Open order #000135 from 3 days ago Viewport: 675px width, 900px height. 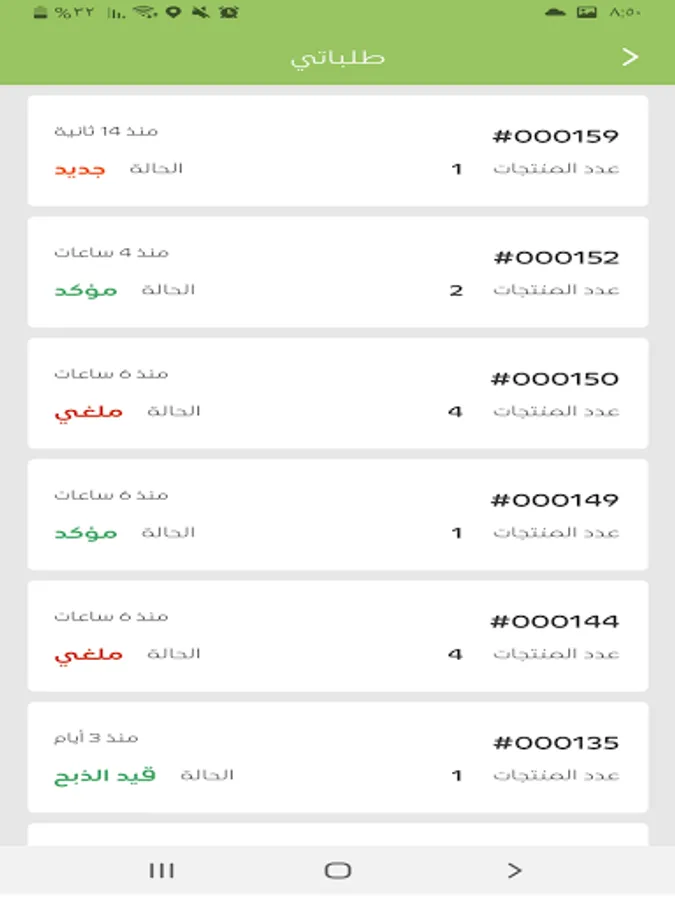coord(337,757)
